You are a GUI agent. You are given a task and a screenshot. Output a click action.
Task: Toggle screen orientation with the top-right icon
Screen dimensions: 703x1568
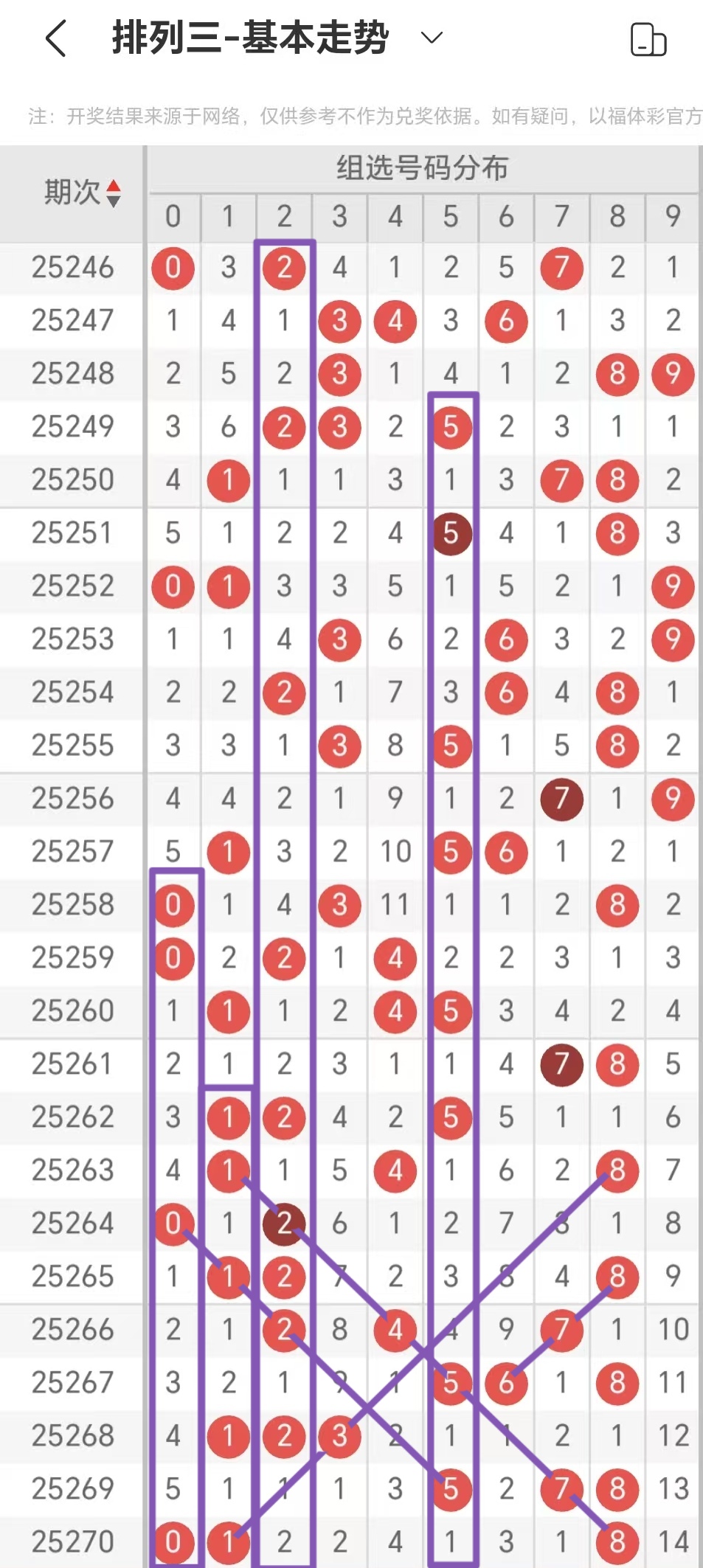click(648, 39)
